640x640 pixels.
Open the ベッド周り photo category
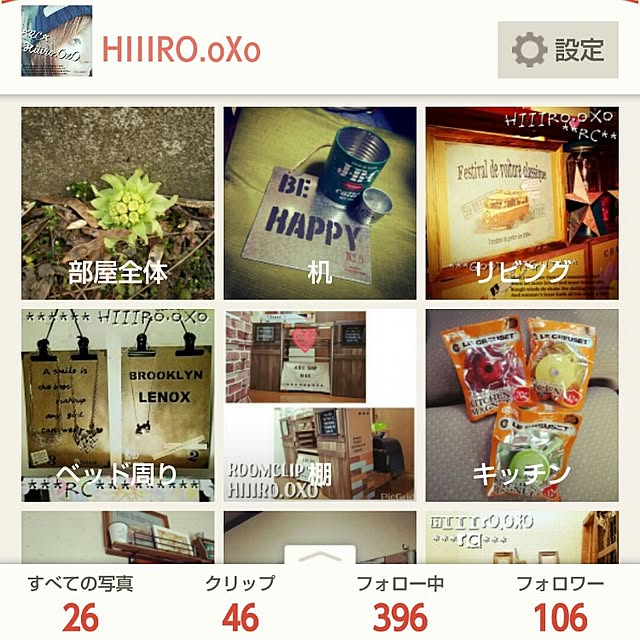118,404
